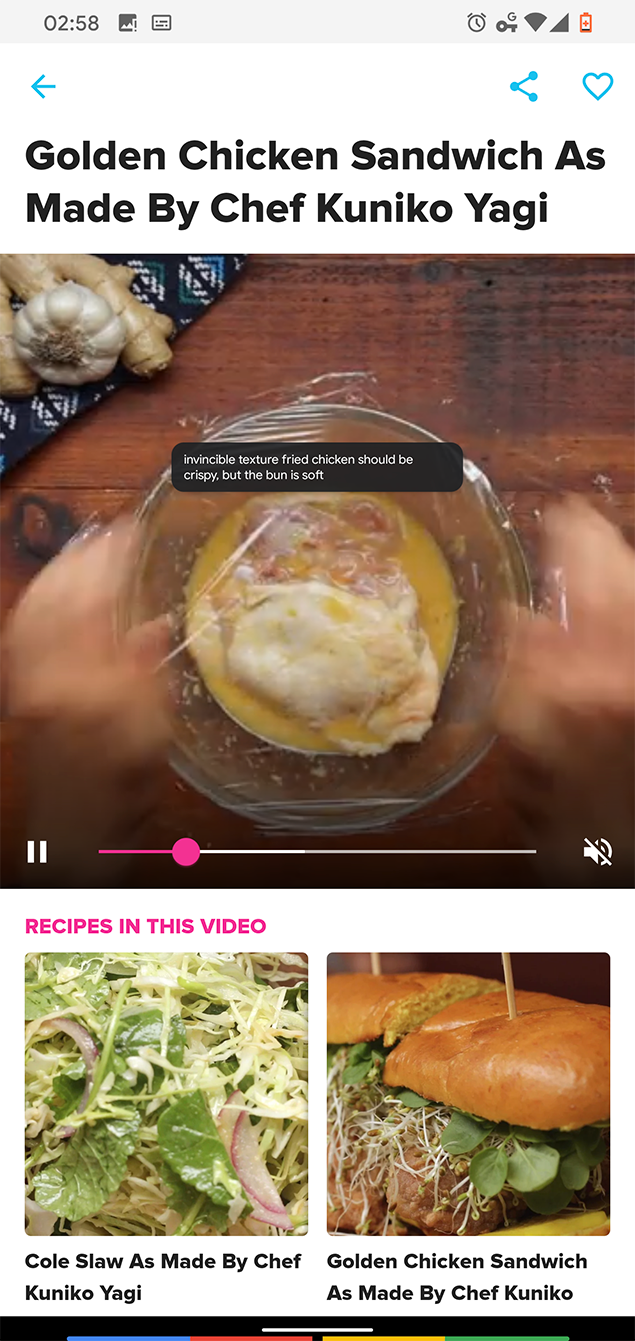This screenshot has height=1341, width=635.
Task: Pause the playing video
Action: point(37,852)
